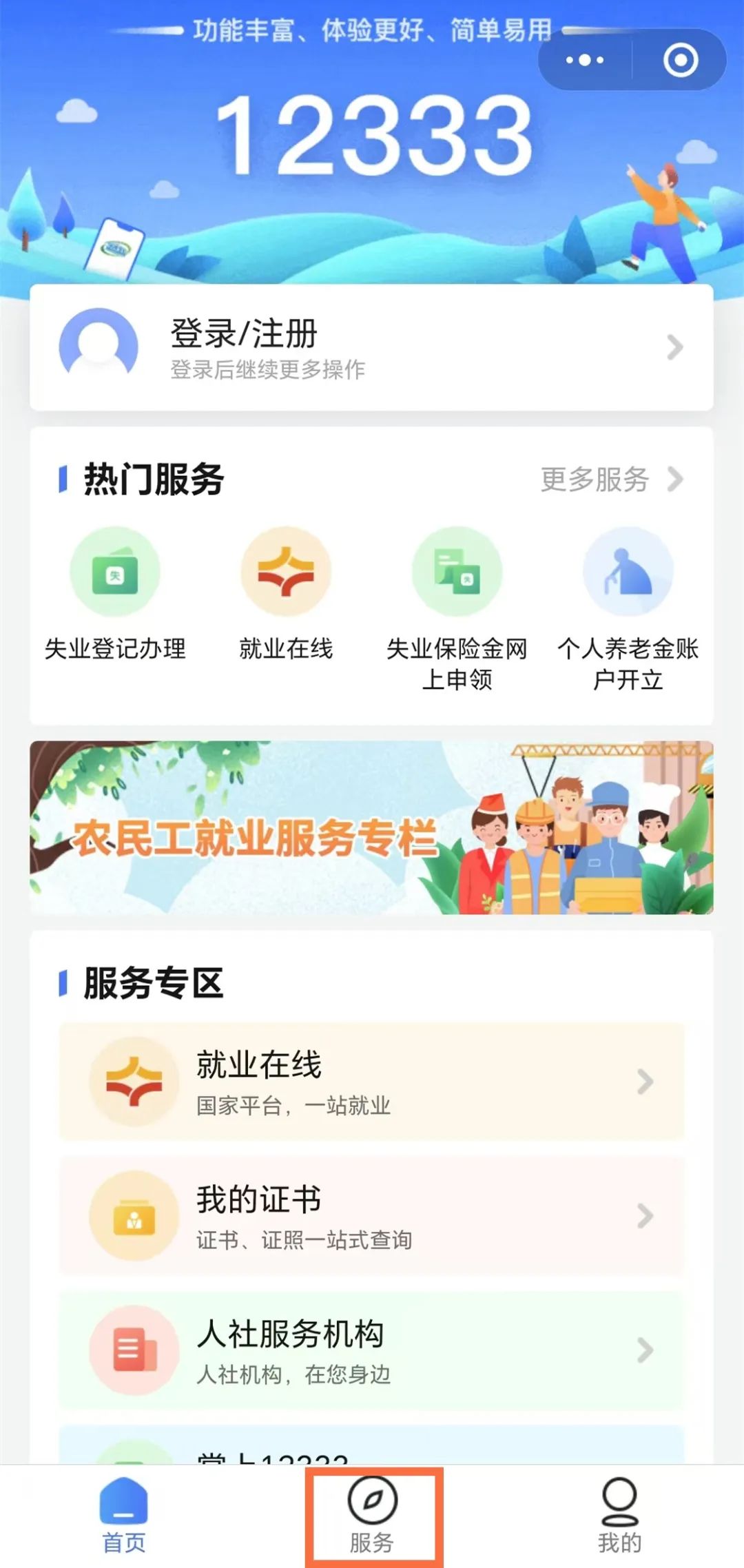Open 就业在线 row in 服务专区

click(x=371, y=1081)
